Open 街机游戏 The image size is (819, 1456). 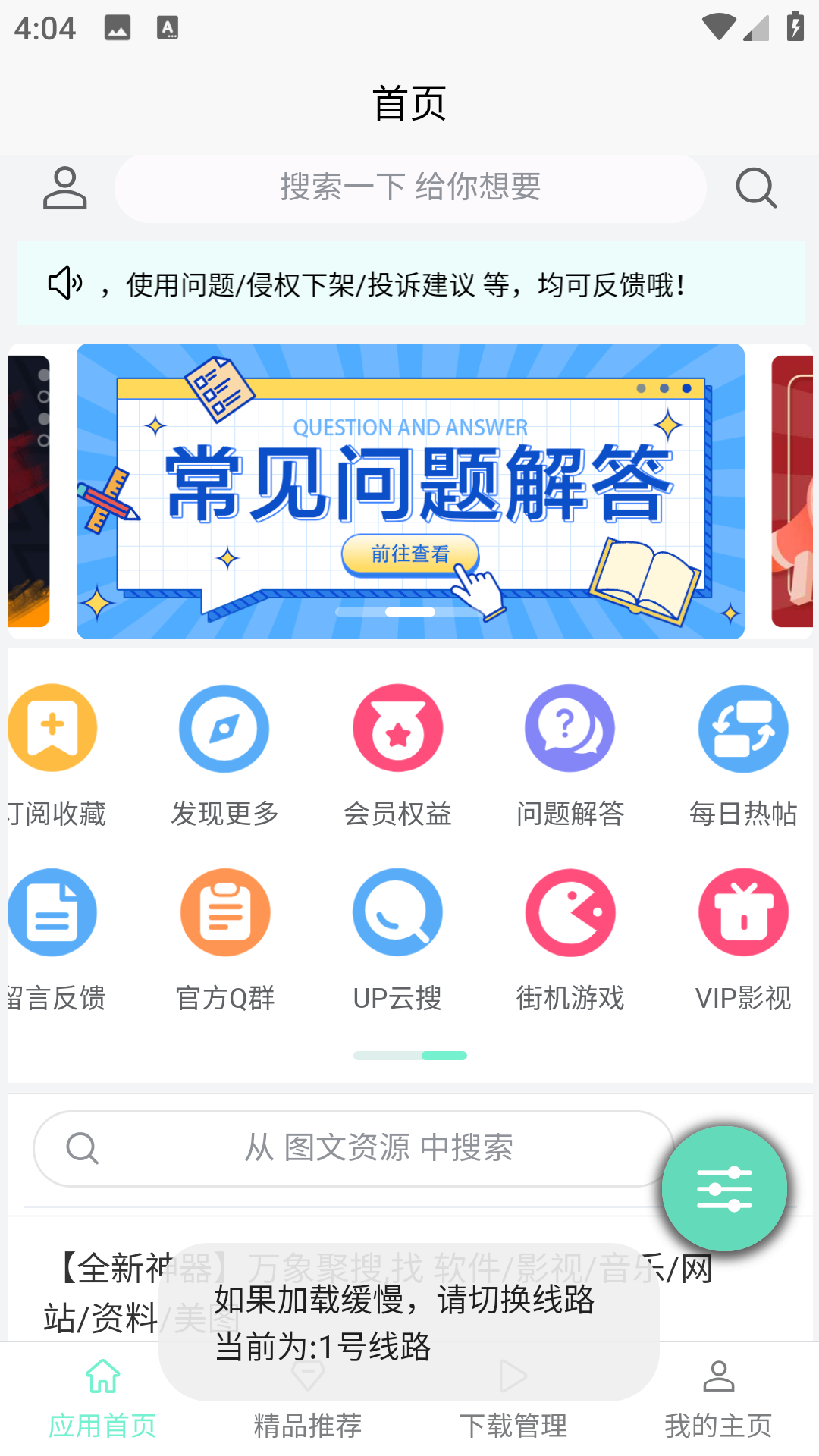pos(570,939)
